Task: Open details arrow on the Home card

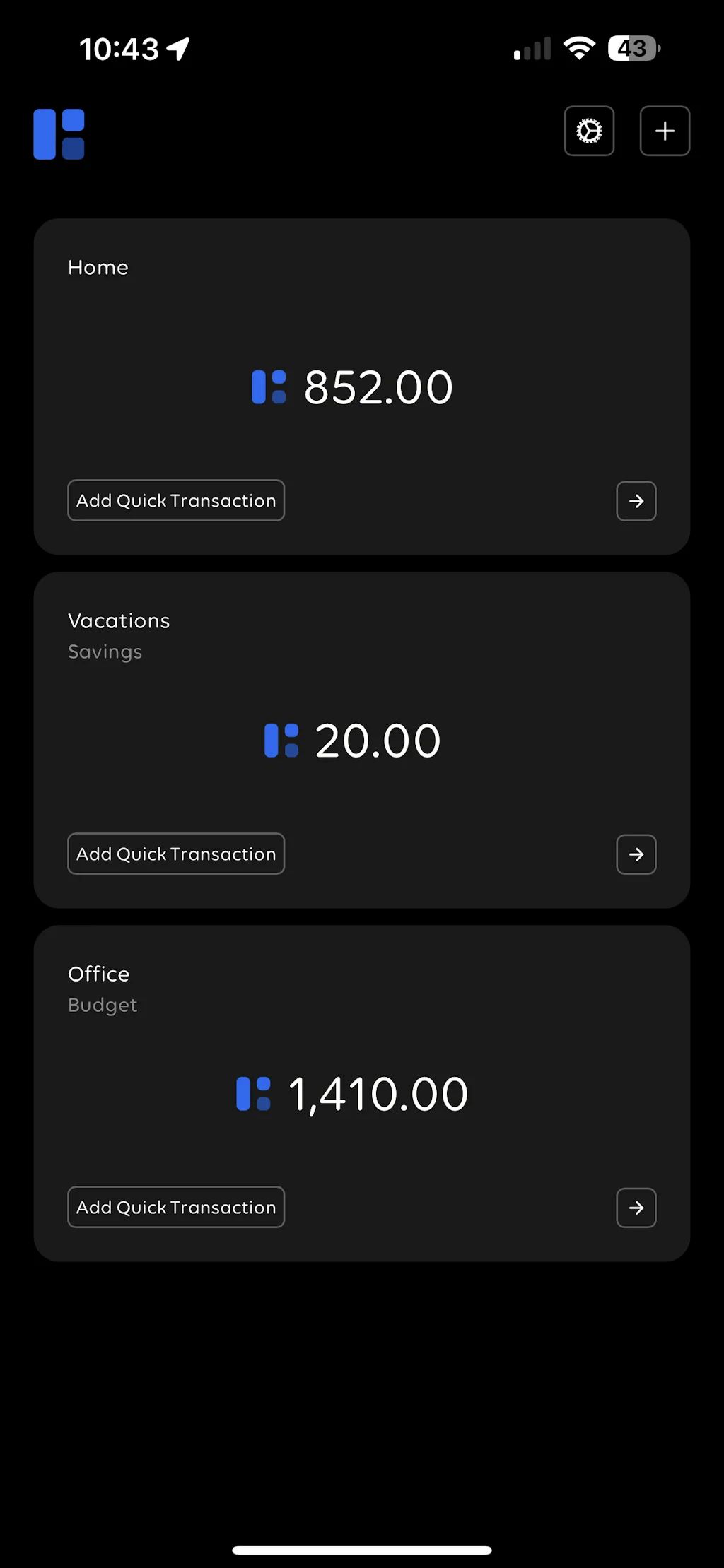Action: [636, 501]
